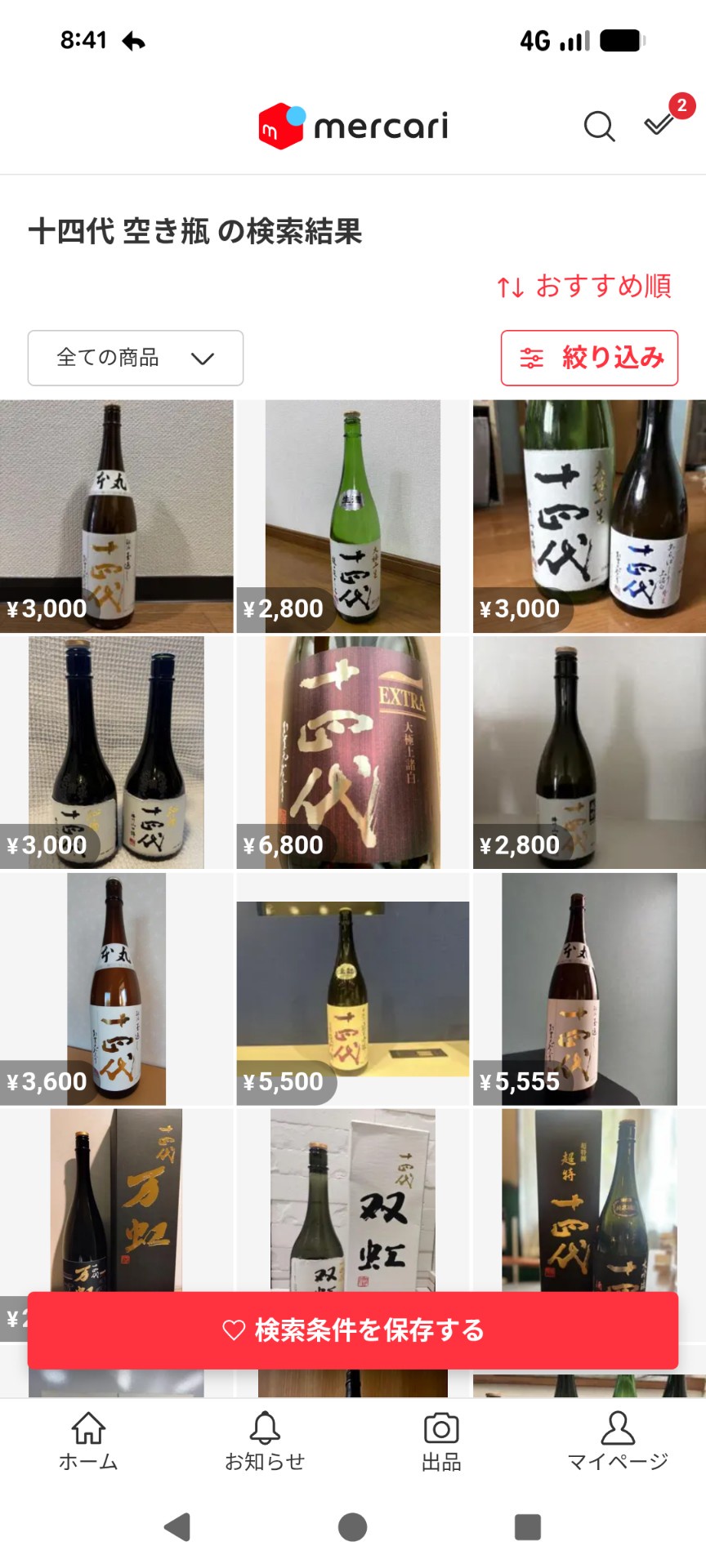The image size is (706, 1568).
Task: Open the ¥5,500 yellow-label bottle listing
Action: click(x=353, y=989)
